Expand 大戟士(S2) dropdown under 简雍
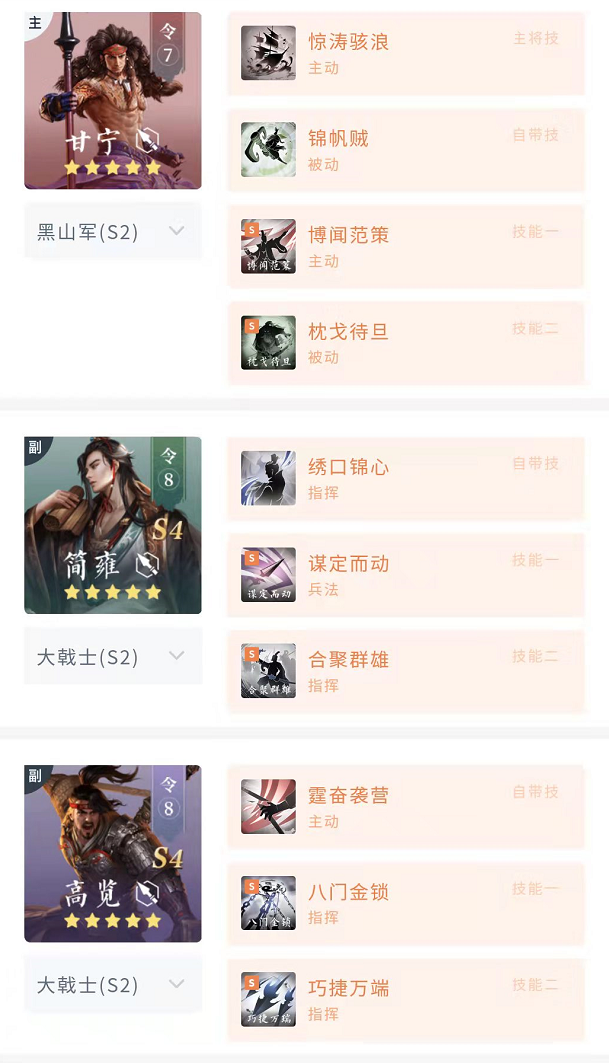609x1063 pixels. (x=112, y=657)
